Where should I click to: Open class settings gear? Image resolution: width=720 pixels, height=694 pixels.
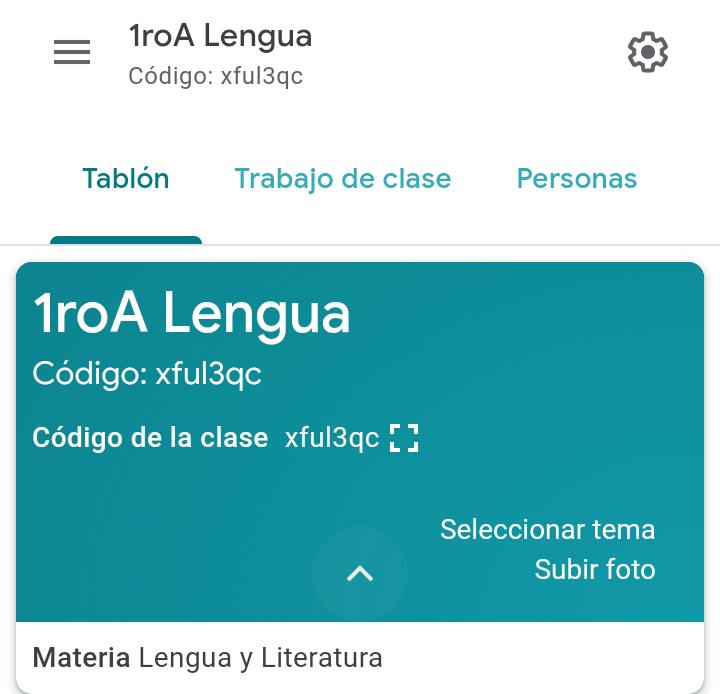pos(647,53)
